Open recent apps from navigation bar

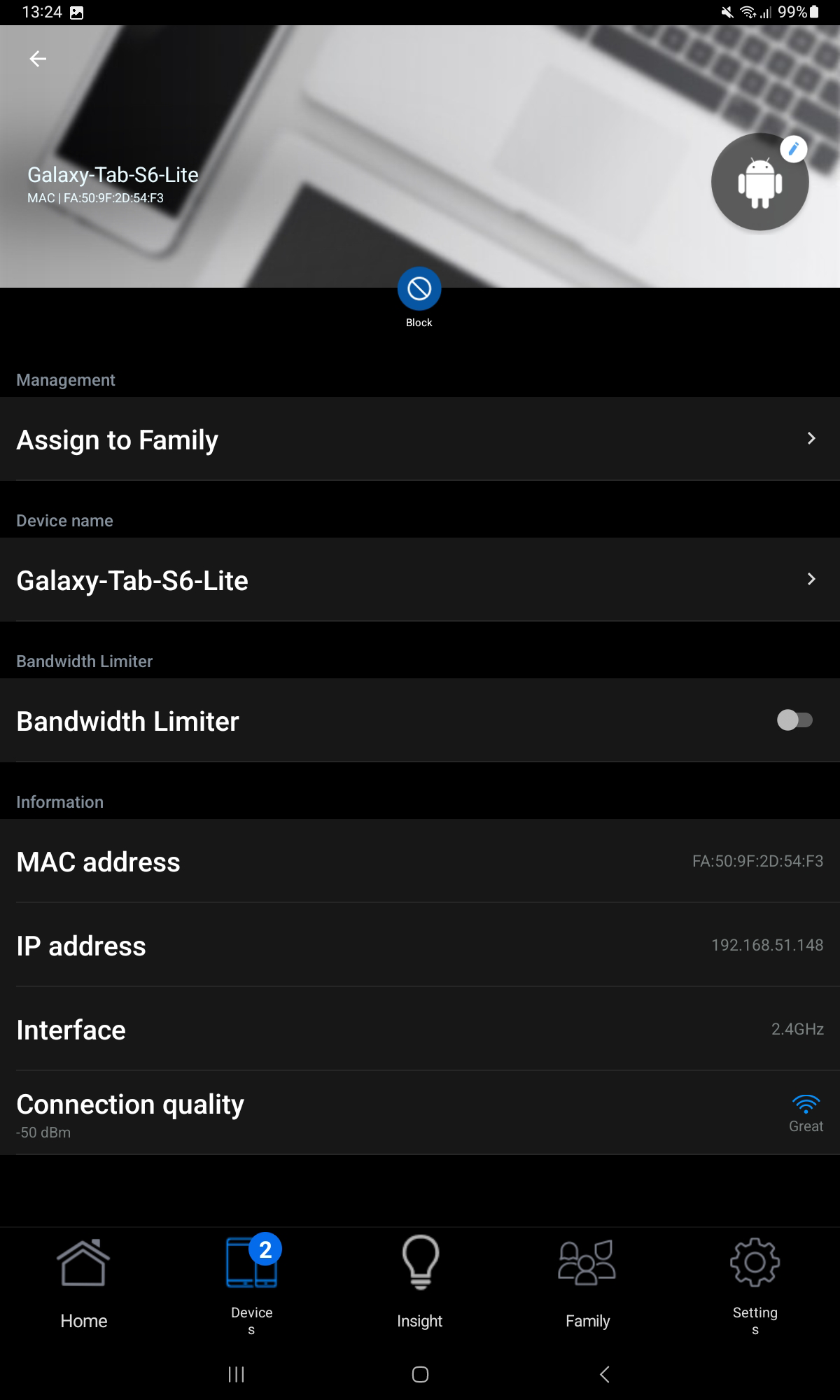point(237,1374)
